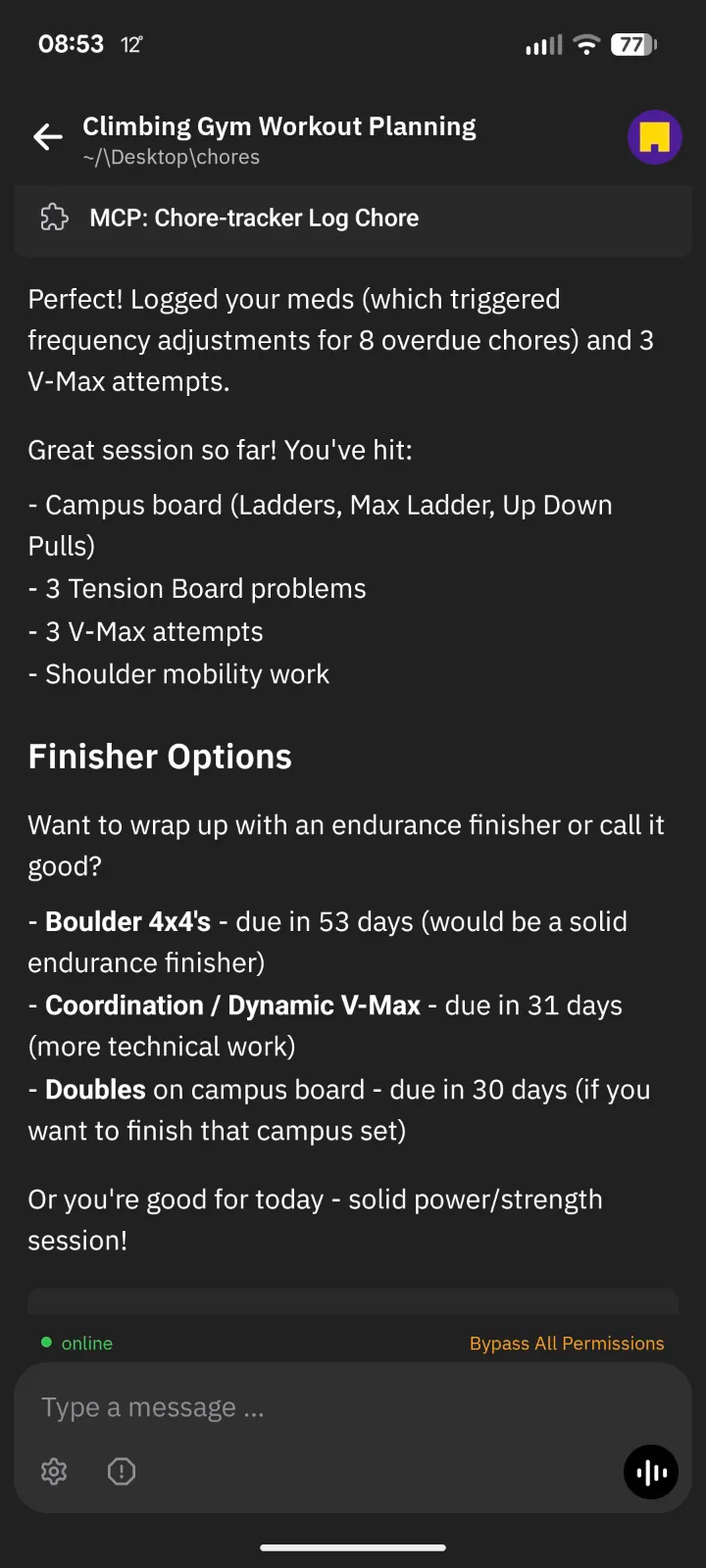Image resolution: width=706 pixels, height=1568 pixels.
Task: Open settings via the gear icon
Action: coord(54,1471)
